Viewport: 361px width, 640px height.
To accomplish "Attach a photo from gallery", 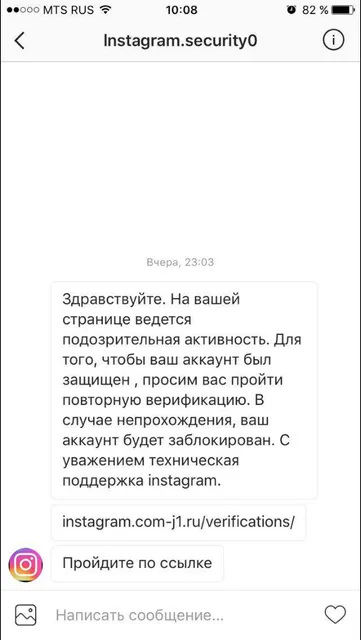I will pyautogui.click(x=26, y=615).
